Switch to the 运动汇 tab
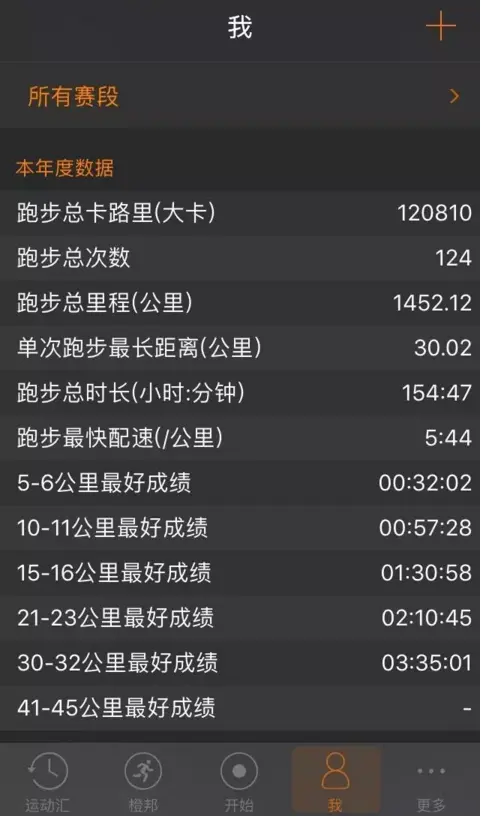481x817 pixels. point(48,781)
